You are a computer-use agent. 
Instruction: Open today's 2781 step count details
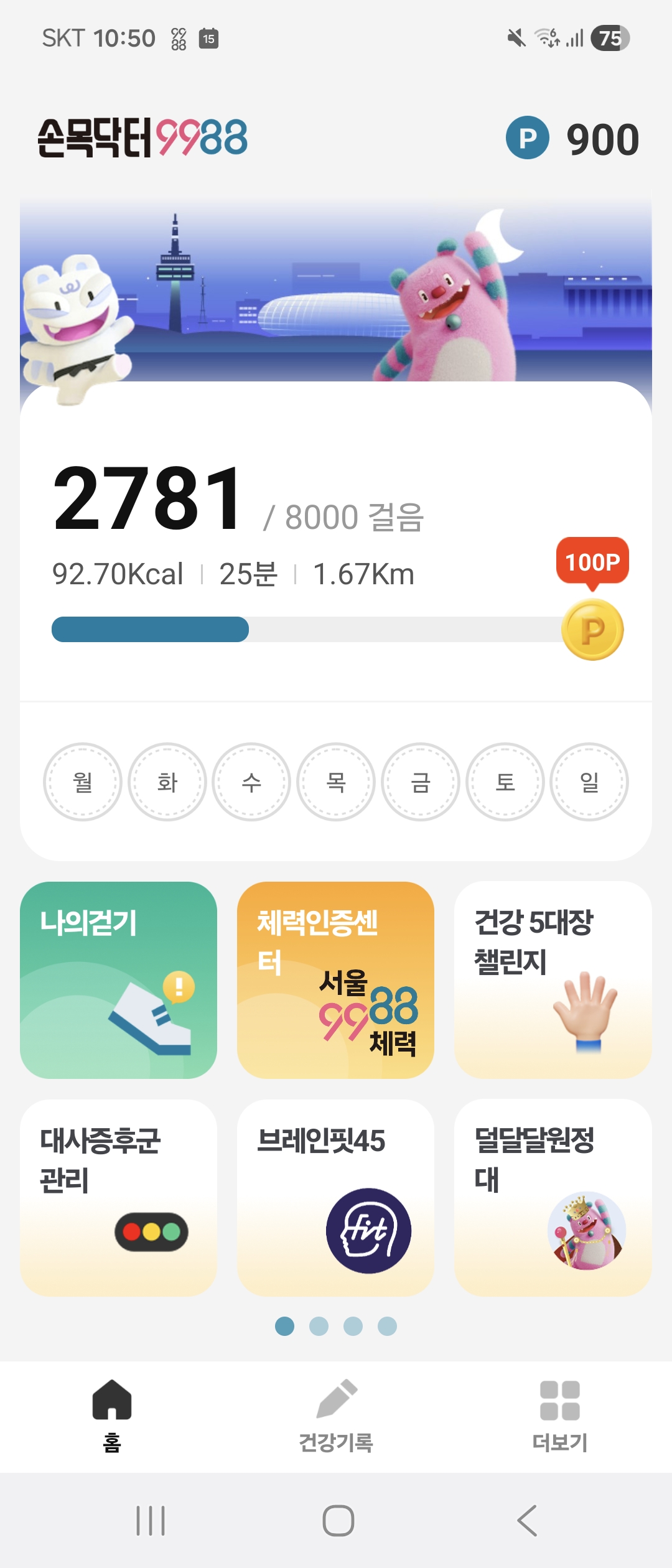tap(149, 499)
